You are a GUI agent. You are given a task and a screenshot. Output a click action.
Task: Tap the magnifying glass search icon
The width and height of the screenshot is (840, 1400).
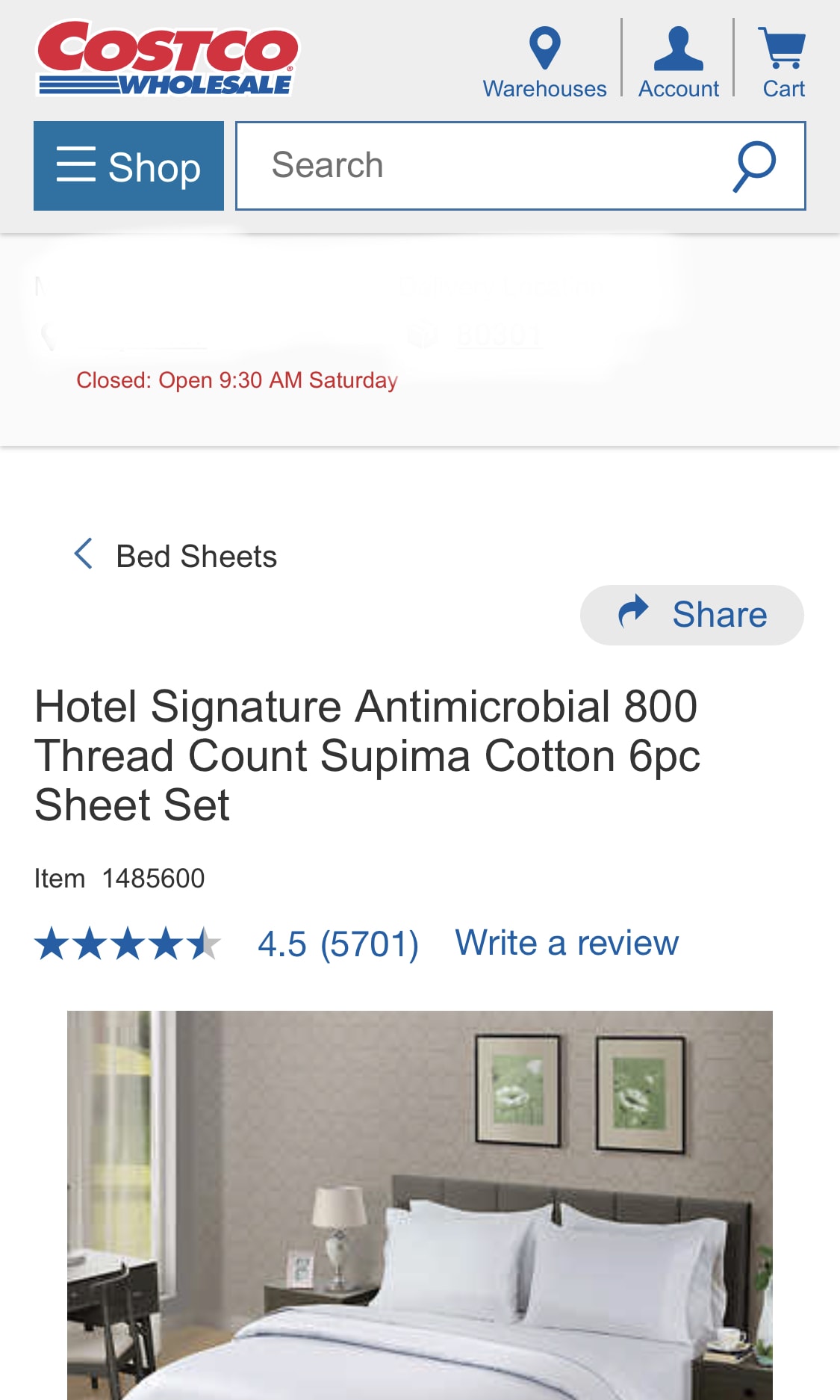pyautogui.click(x=754, y=166)
